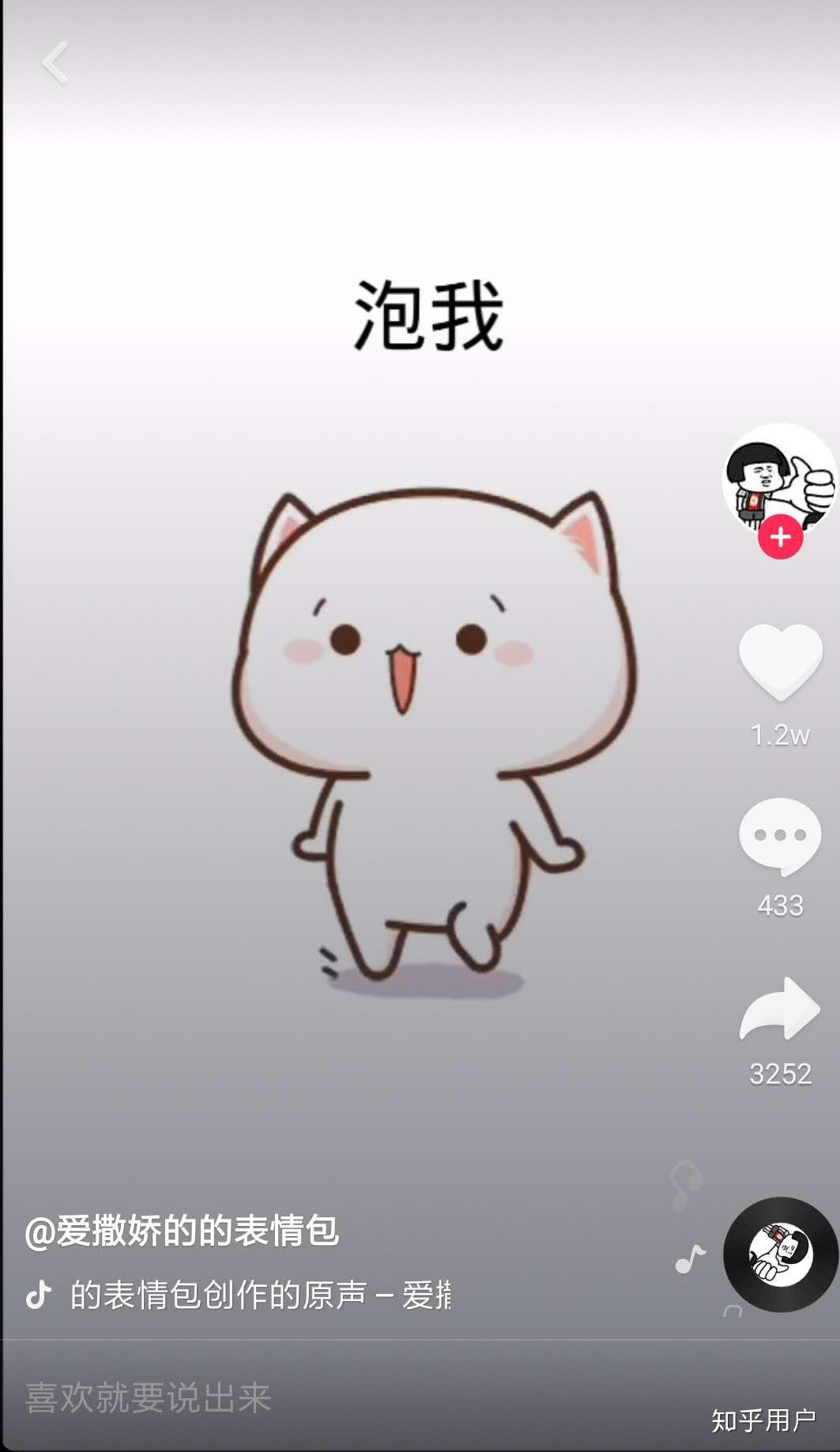Screen dimensions: 840x1452
Task: Open the spinning music disc
Action: click(x=780, y=1254)
